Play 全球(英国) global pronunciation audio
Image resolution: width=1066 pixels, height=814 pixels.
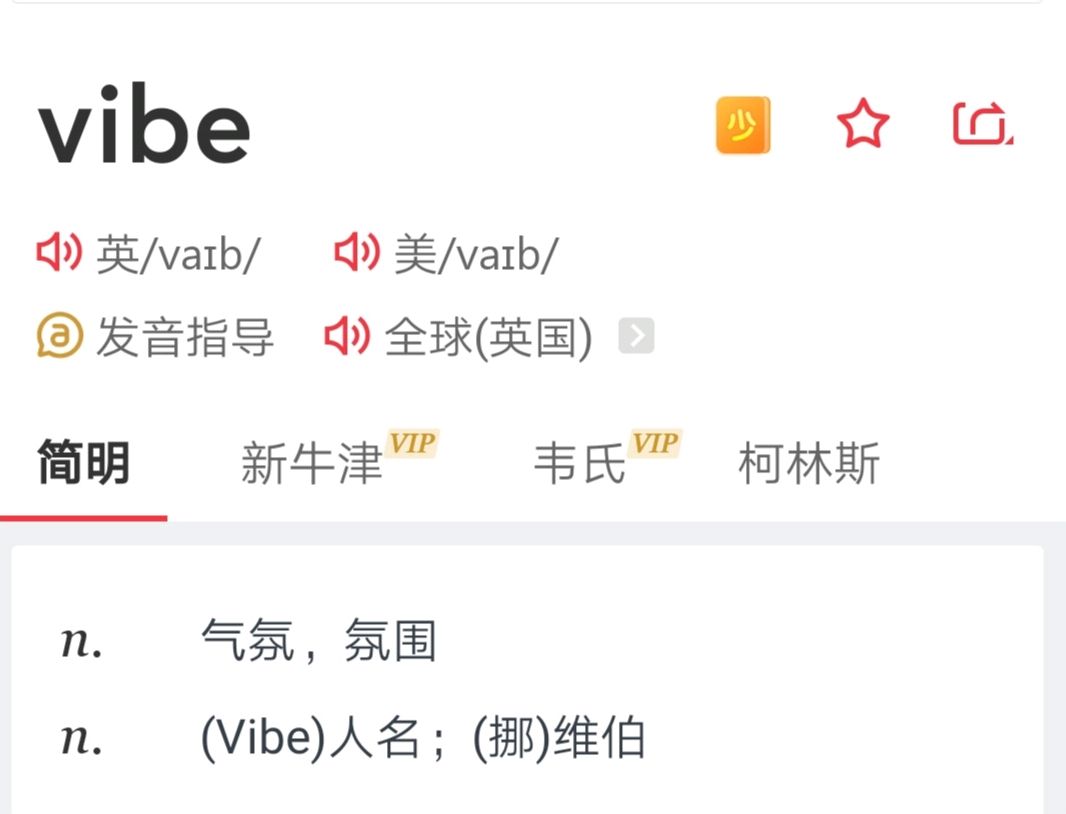(x=347, y=337)
